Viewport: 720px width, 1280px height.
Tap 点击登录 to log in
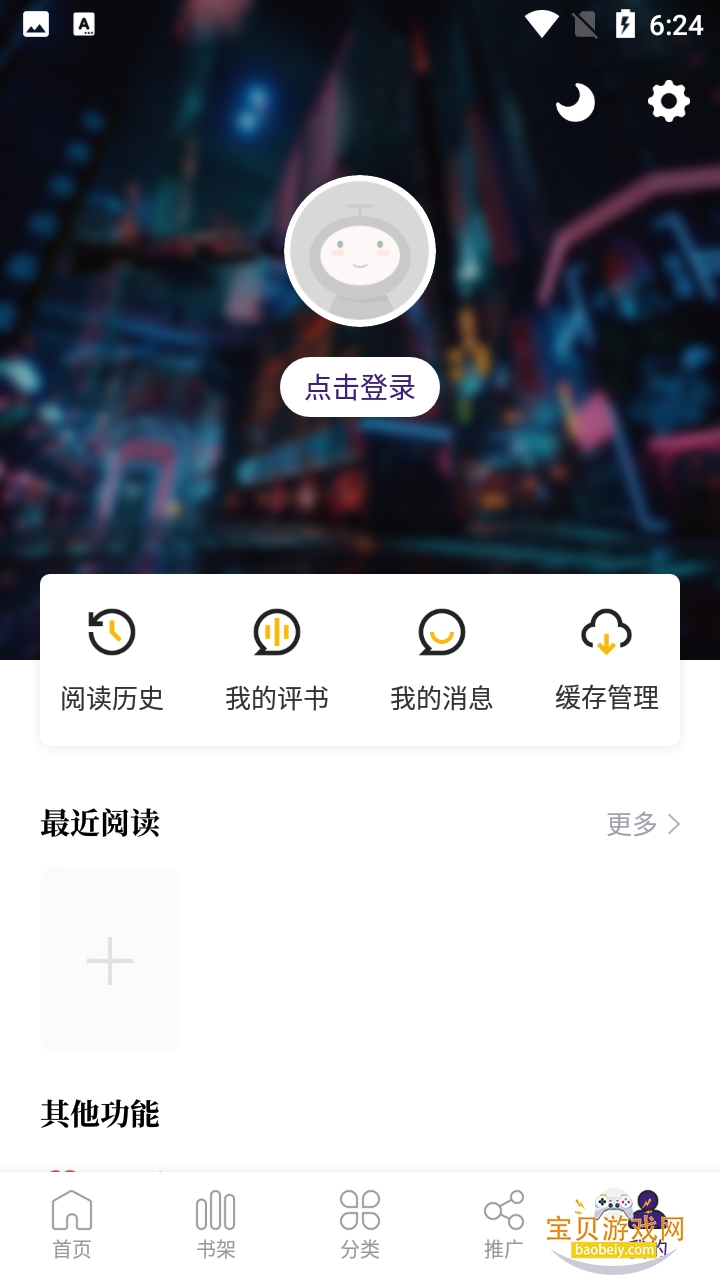360,386
